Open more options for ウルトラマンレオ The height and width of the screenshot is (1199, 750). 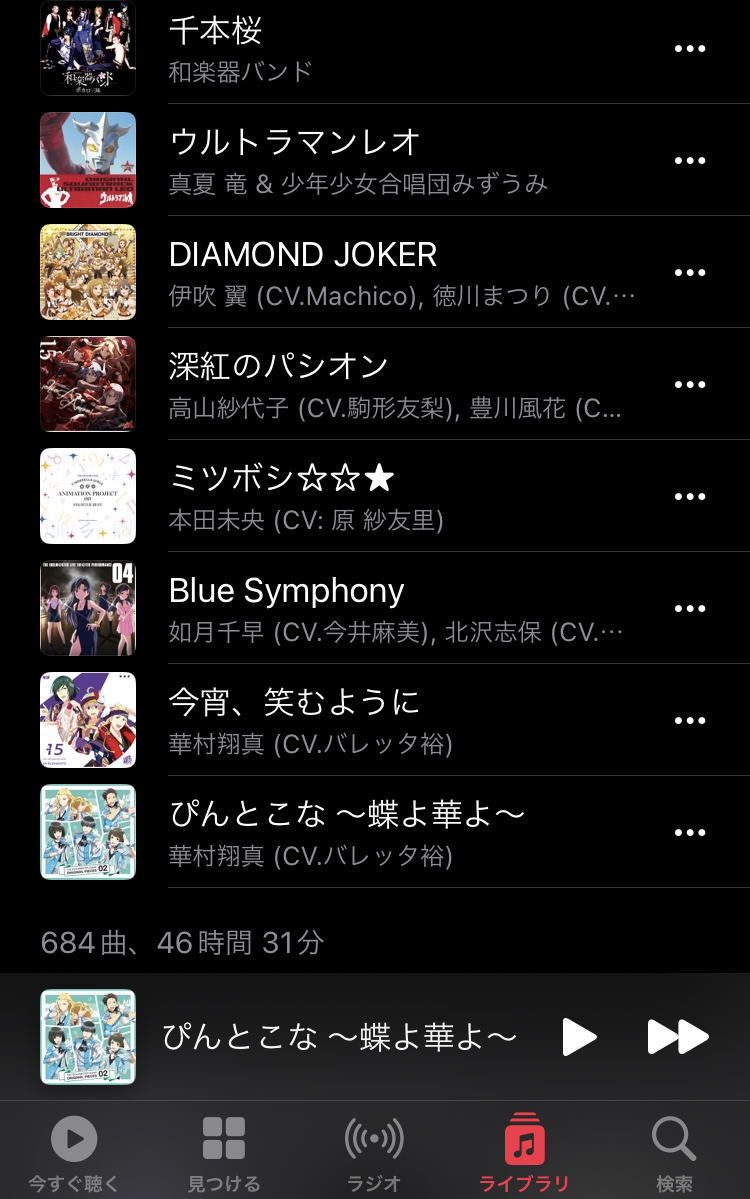(690, 160)
